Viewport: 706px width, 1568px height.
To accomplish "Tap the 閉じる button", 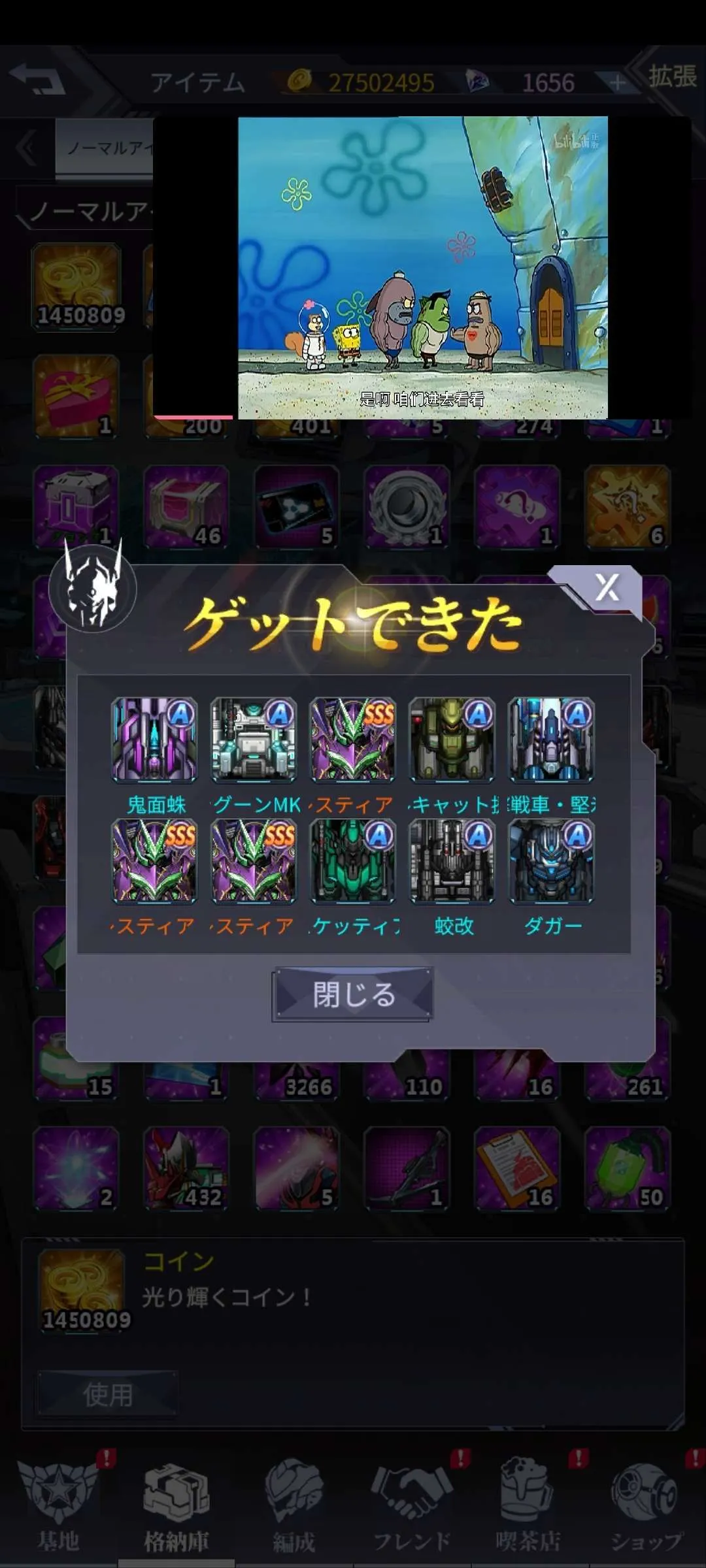I will click(353, 994).
